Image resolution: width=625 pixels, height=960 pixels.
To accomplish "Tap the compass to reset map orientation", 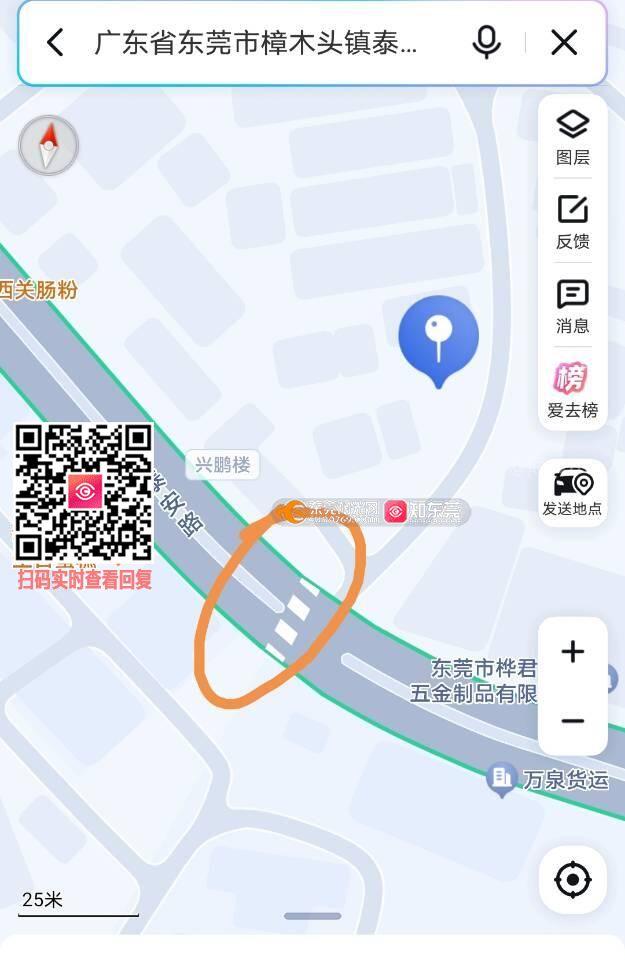I will click(x=48, y=146).
